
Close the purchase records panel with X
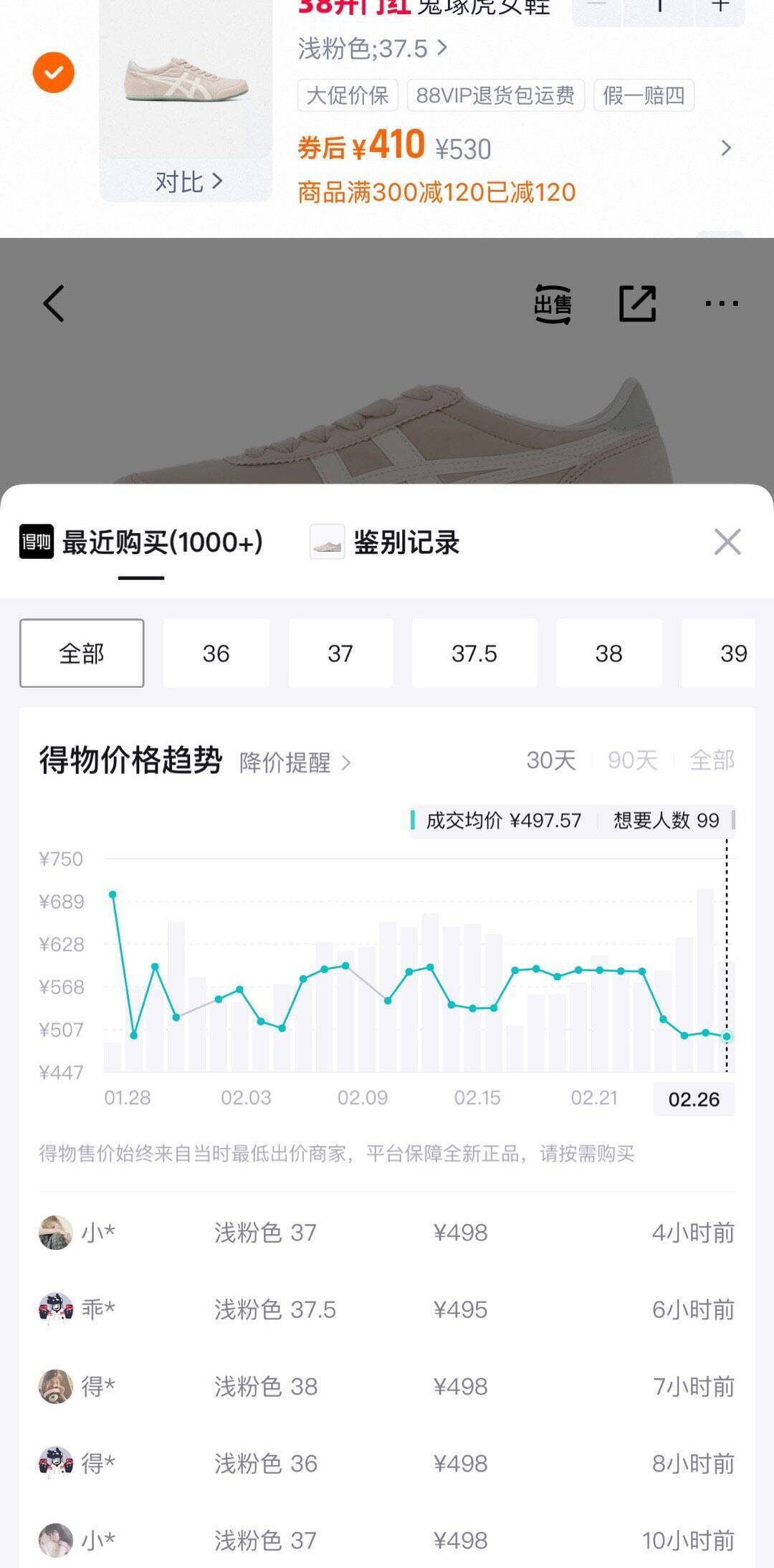click(728, 542)
